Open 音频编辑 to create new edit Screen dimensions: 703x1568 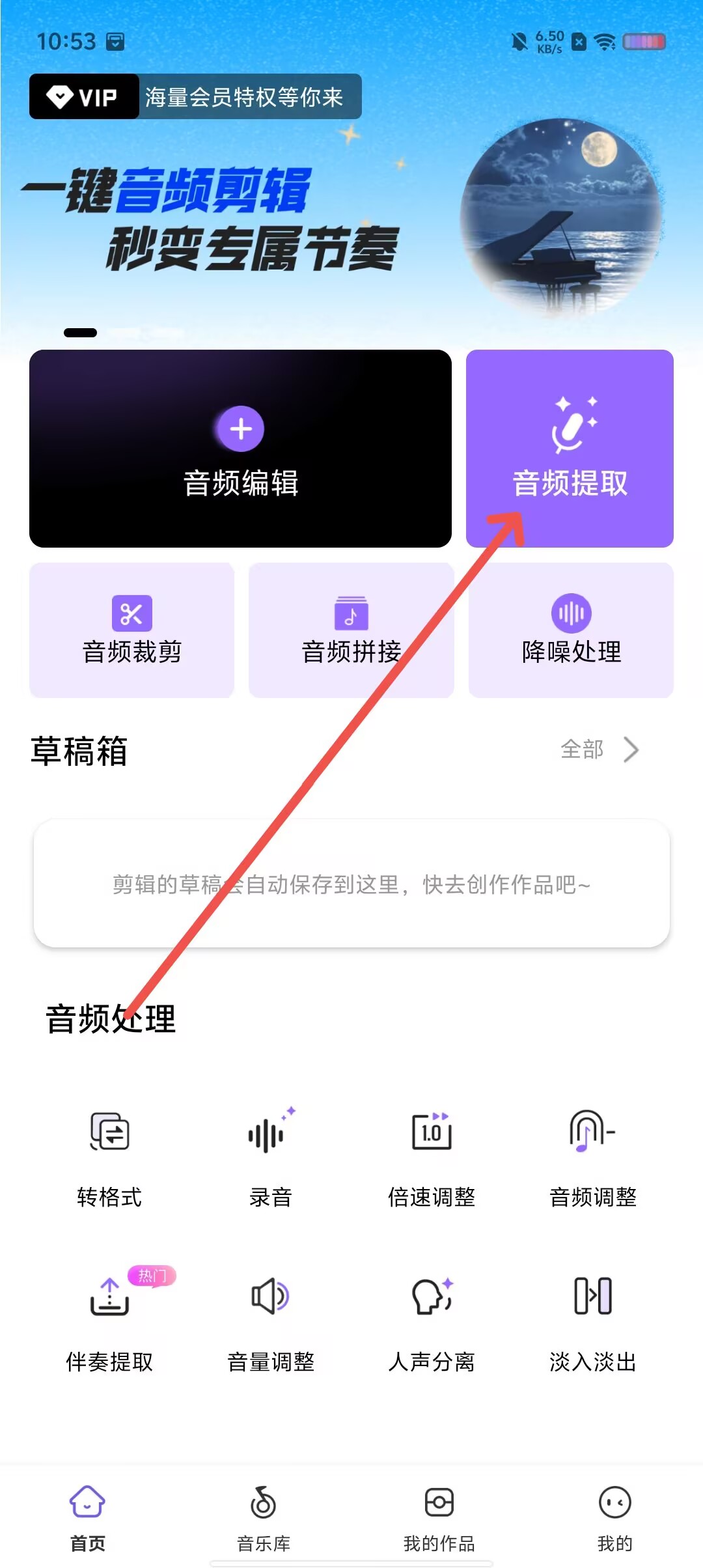click(240, 449)
